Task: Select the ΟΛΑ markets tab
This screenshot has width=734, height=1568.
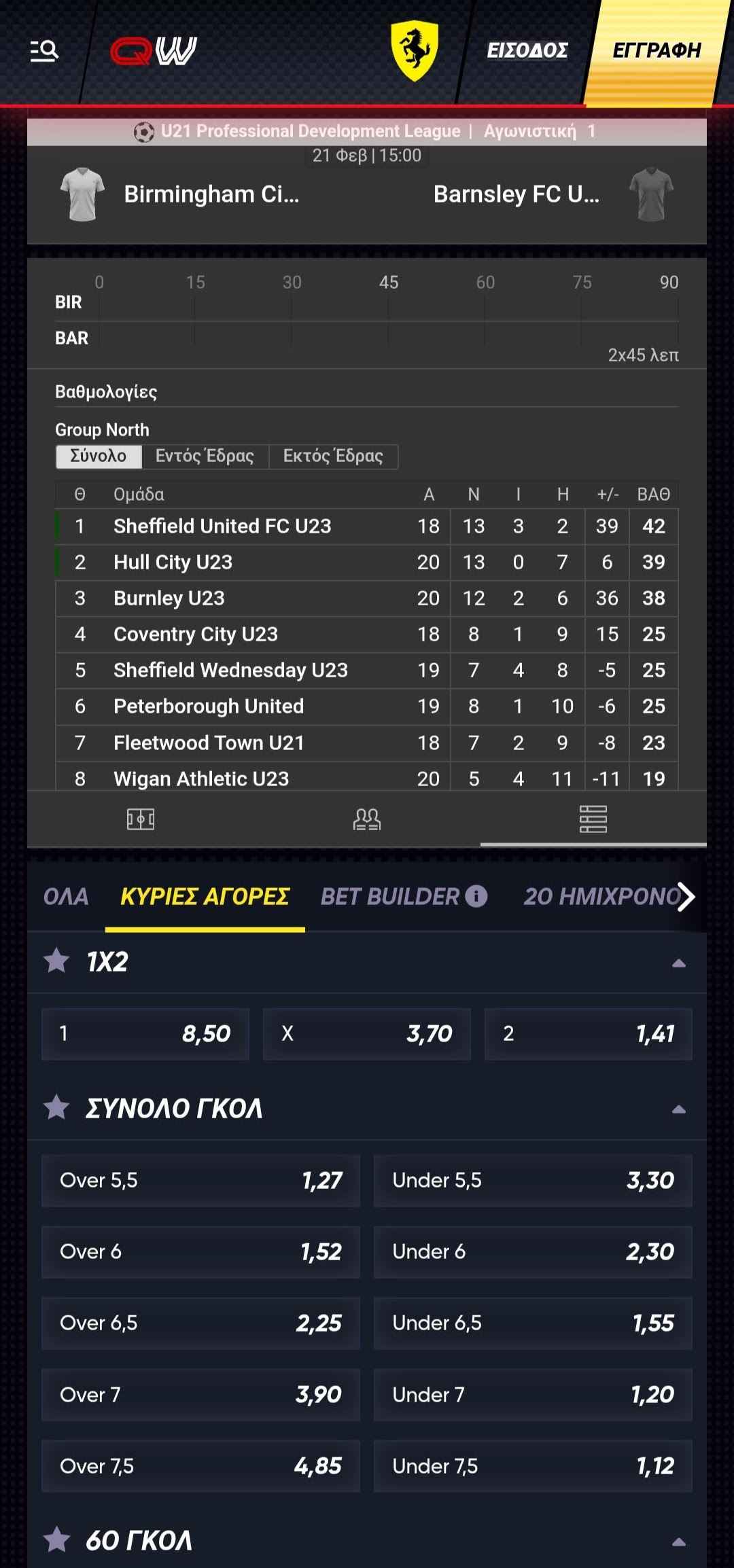Action: click(66, 897)
